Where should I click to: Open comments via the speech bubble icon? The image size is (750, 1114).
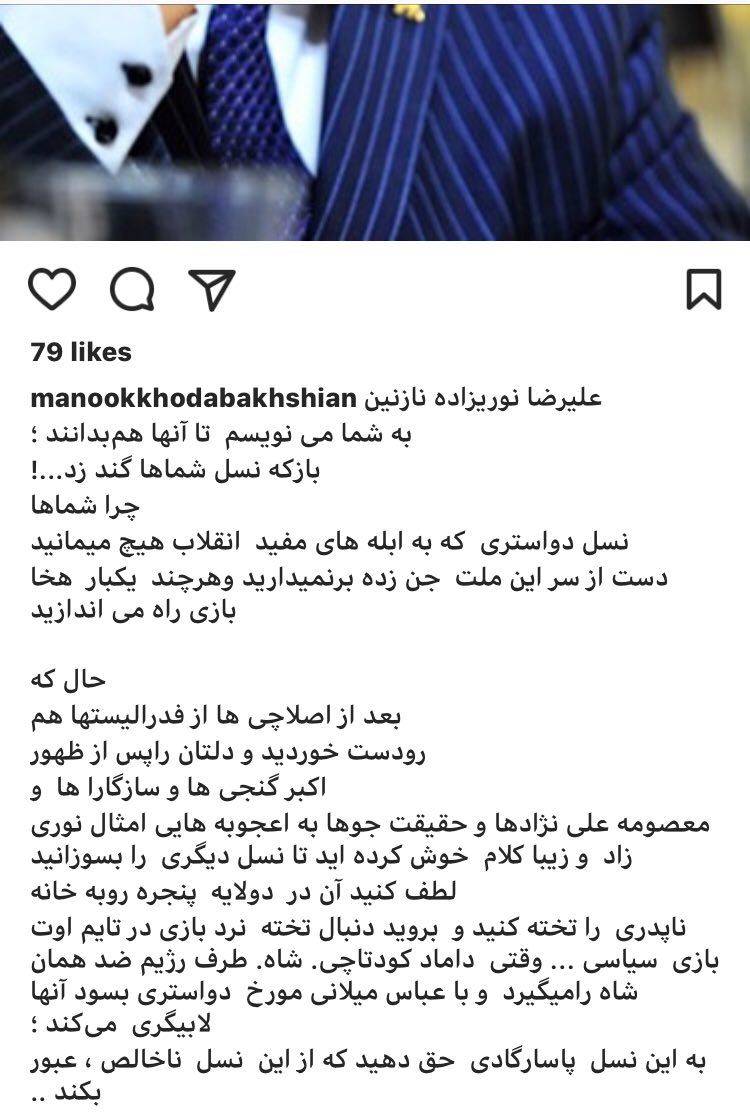132,289
